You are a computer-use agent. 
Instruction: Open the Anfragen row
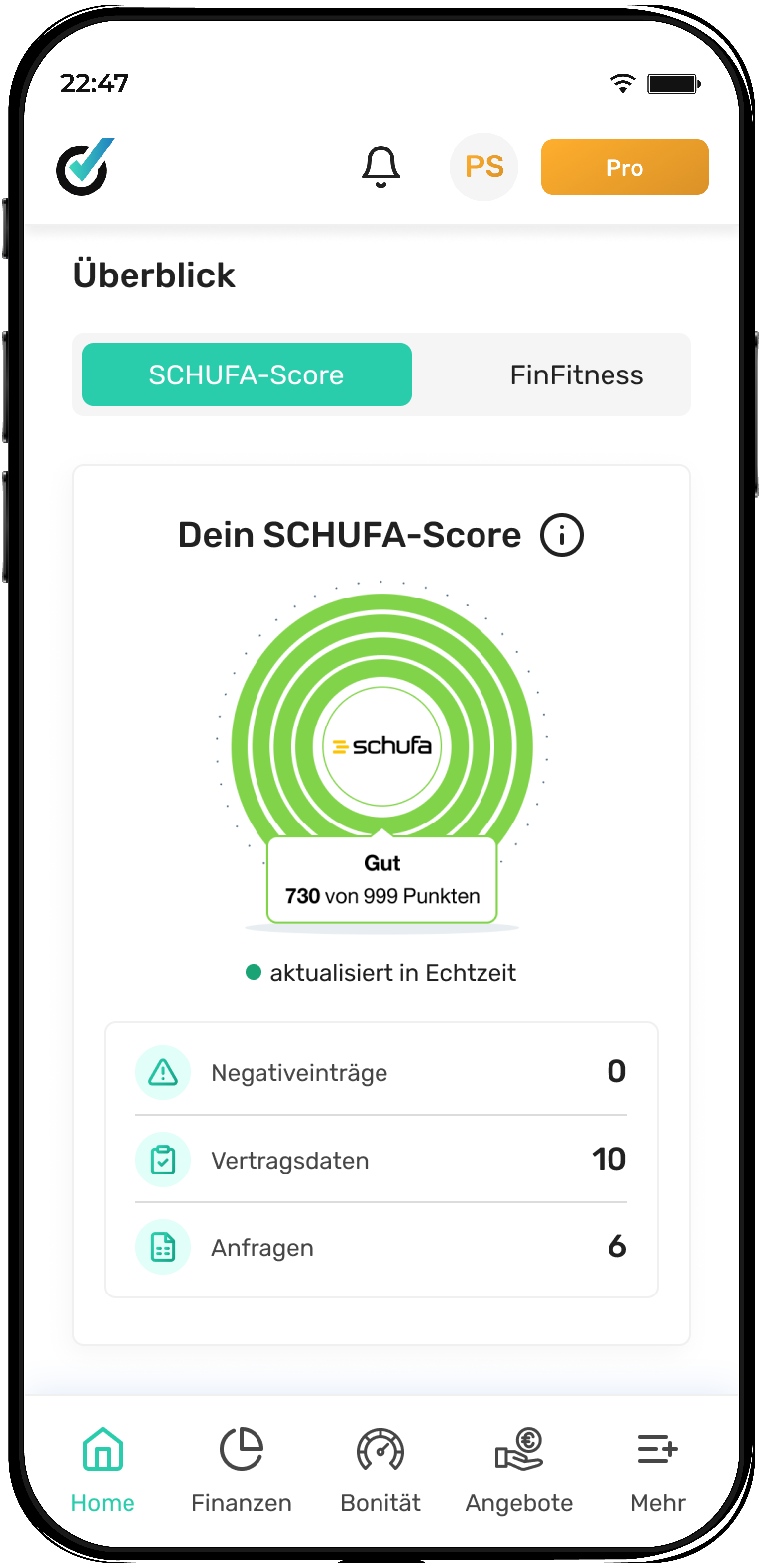coord(381,1247)
